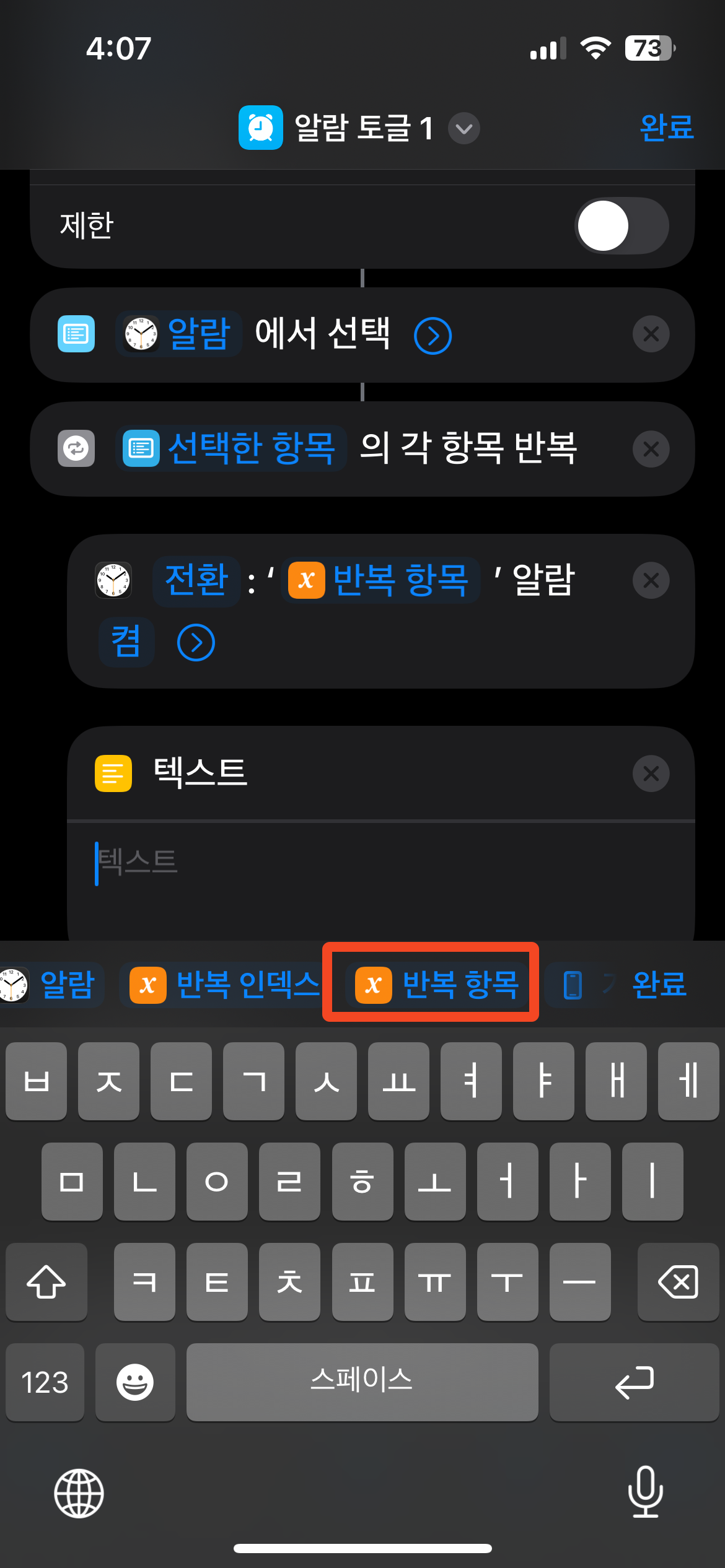Start dictation with the microphone key

645,1492
